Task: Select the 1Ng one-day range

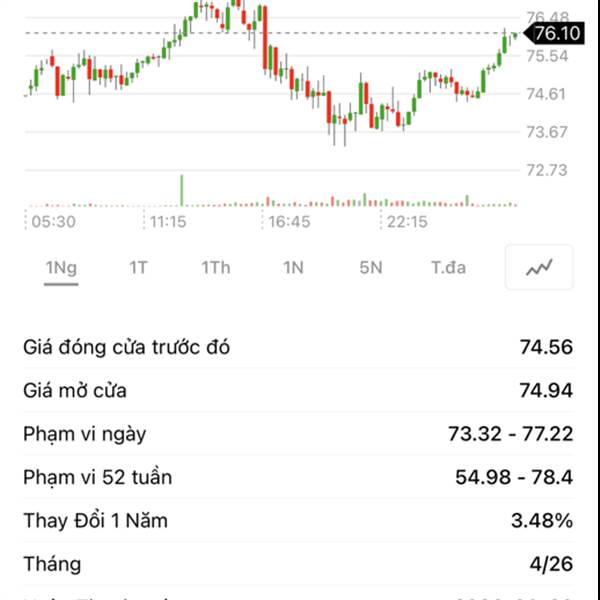Action: pyautogui.click(x=61, y=268)
